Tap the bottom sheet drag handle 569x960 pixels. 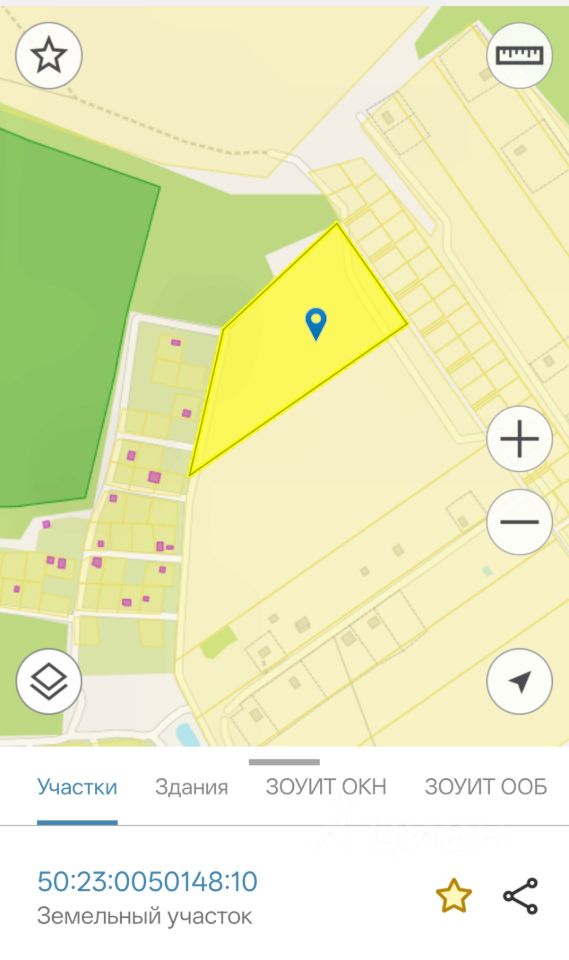pyautogui.click(x=284, y=762)
